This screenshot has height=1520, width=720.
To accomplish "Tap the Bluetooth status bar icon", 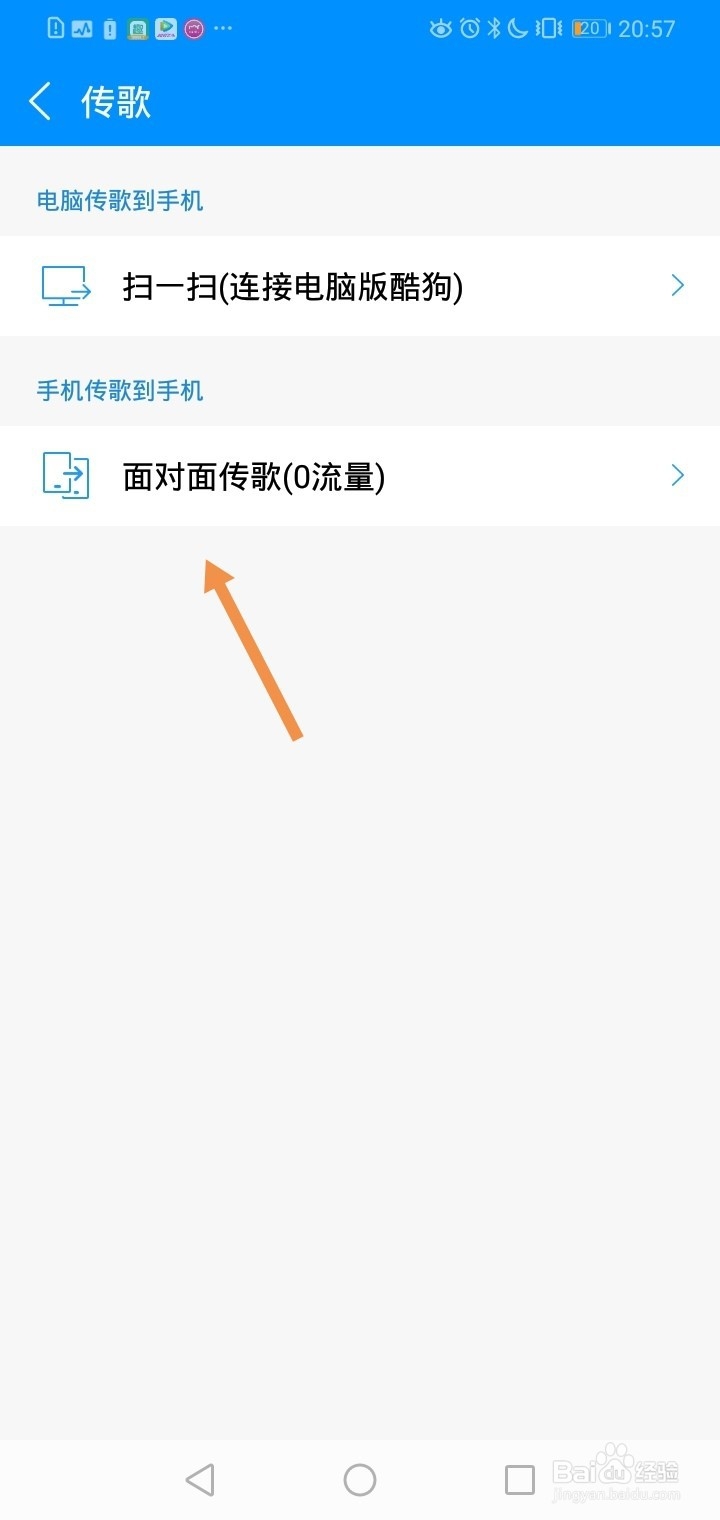I will (493, 28).
